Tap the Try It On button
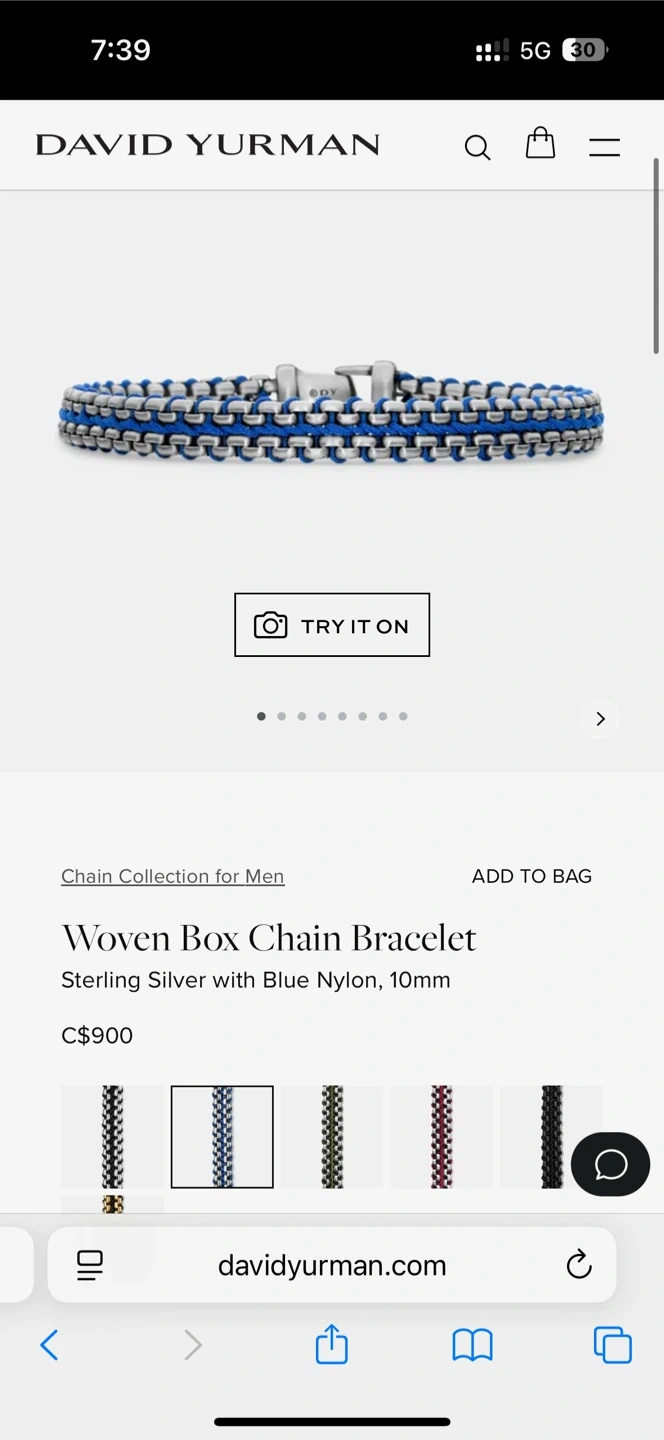Image resolution: width=664 pixels, height=1440 pixels. tap(332, 625)
